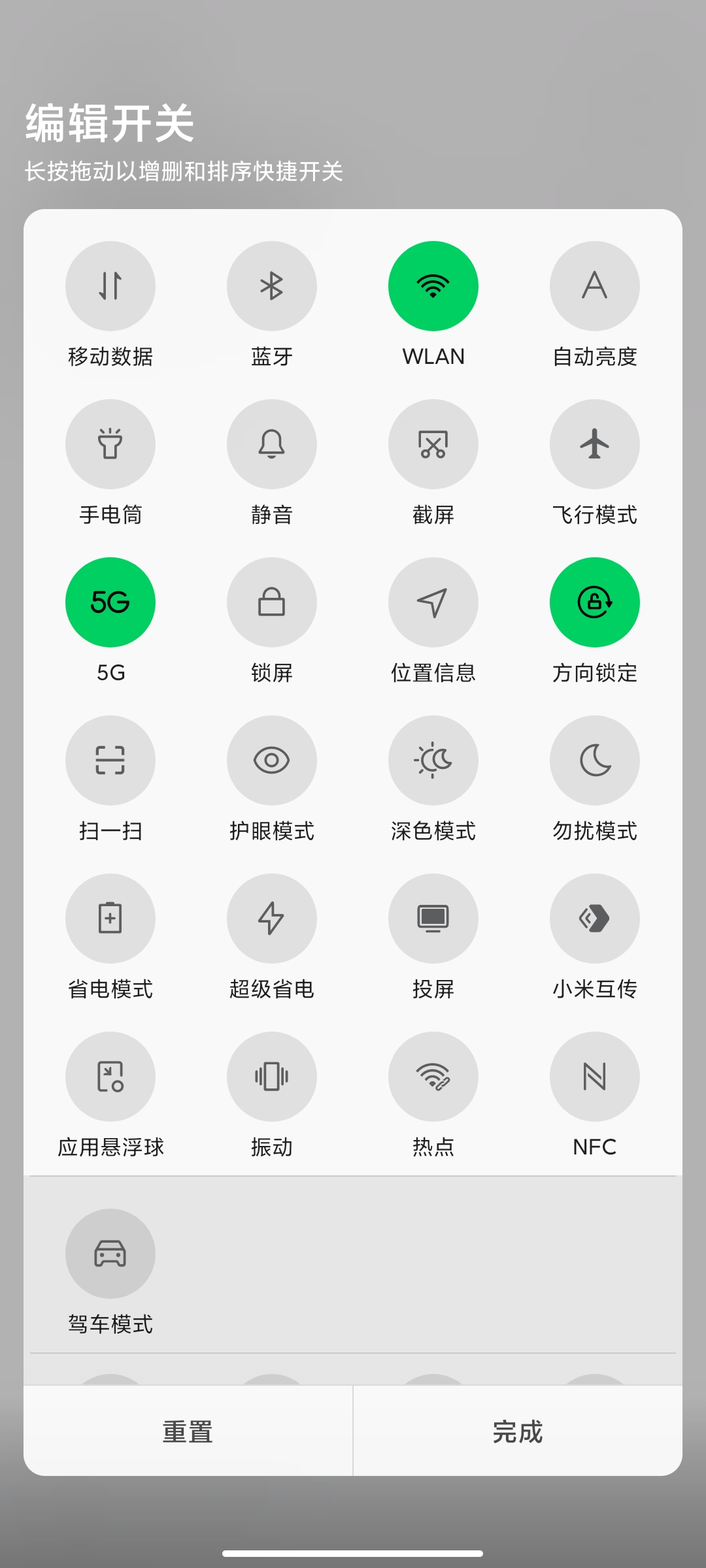Tap the 手电筒 flashlight switch
Viewport: 706px width, 1568px height.
coord(110,444)
